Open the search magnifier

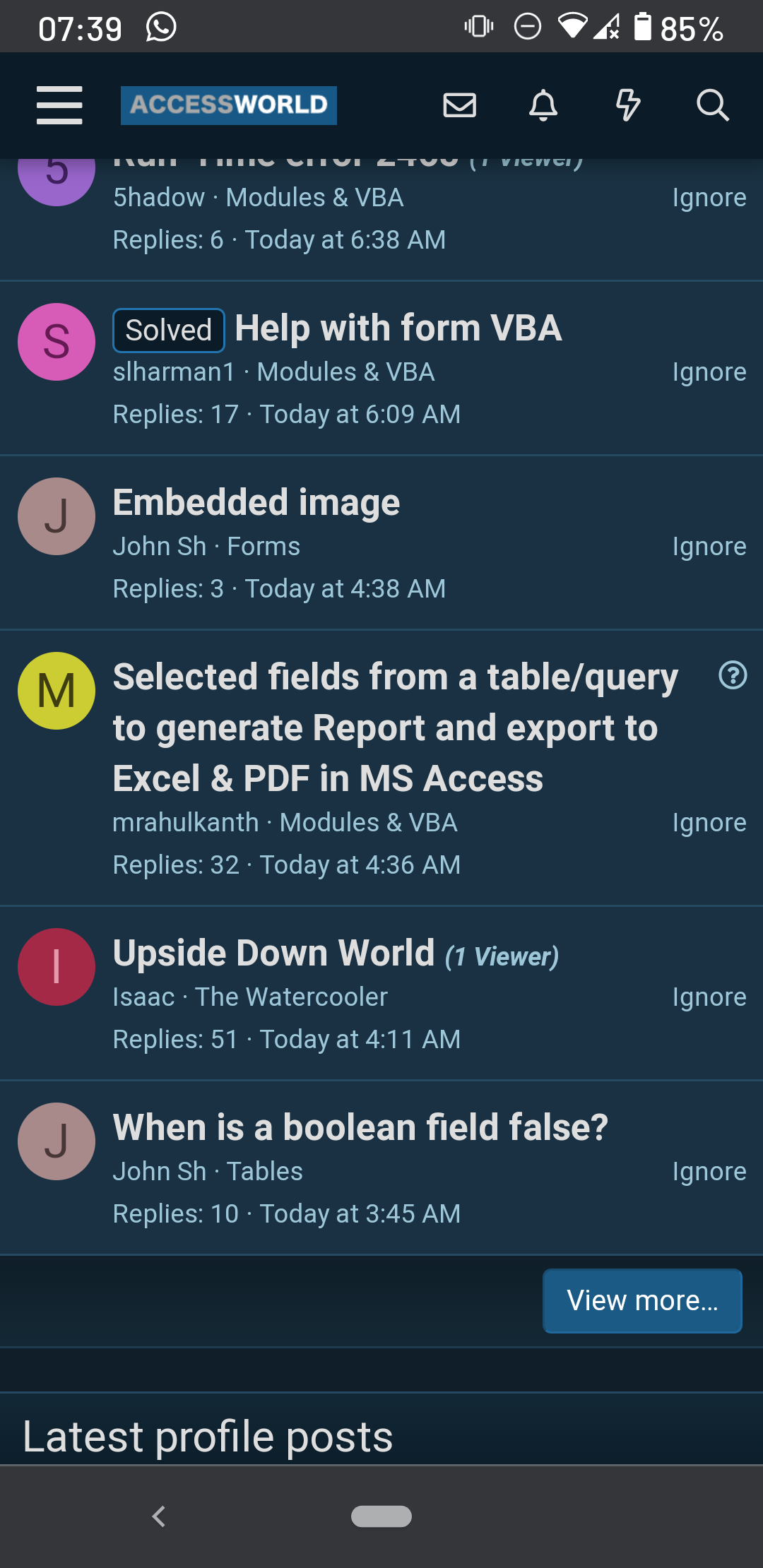pos(712,105)
